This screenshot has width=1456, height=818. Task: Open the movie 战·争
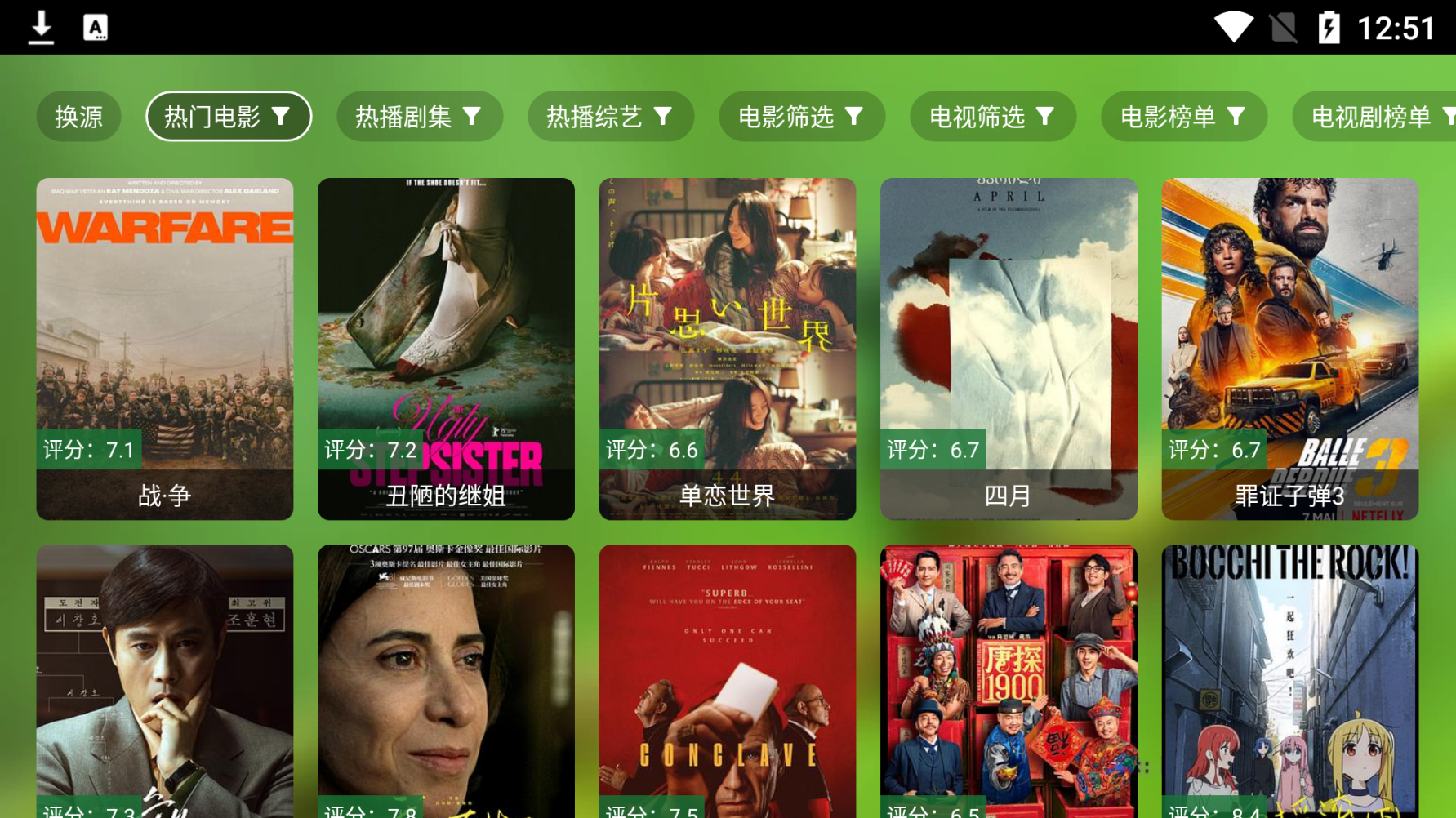164,349
